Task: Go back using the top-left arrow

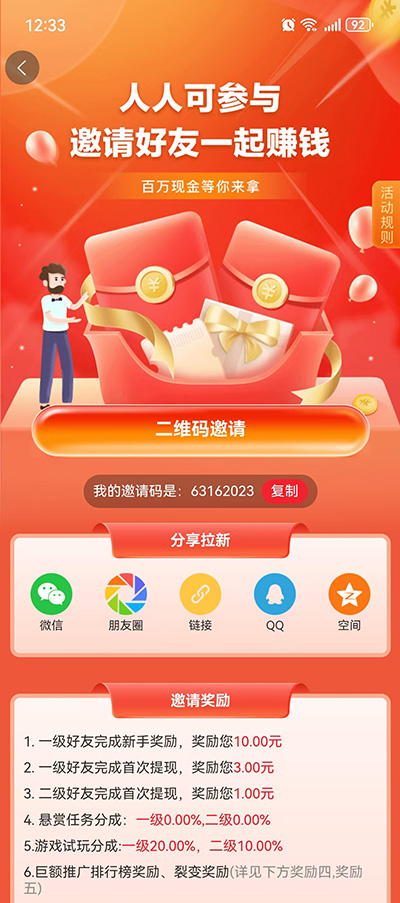Action: (22, 68)
